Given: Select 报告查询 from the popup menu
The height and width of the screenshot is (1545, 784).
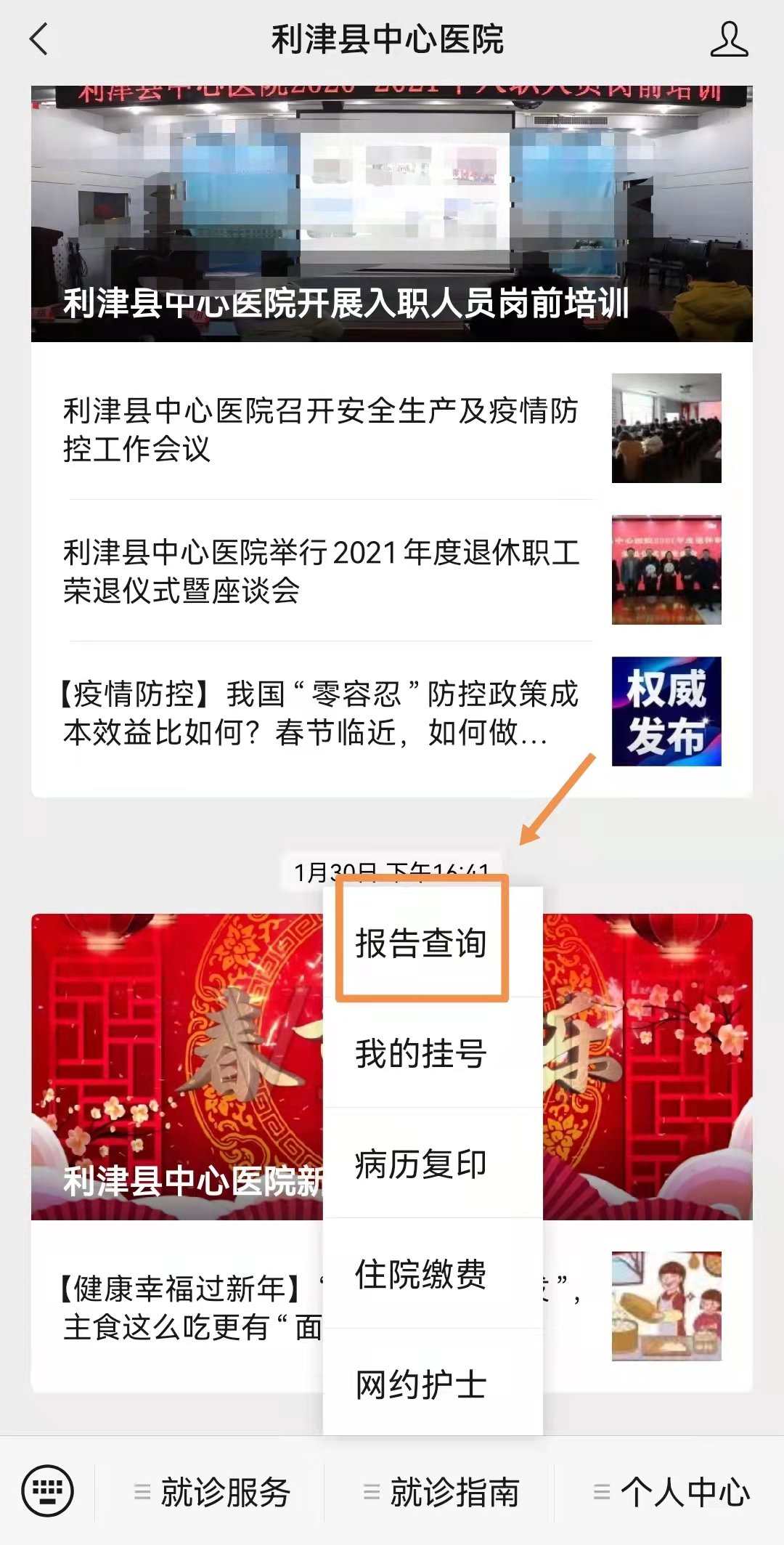Looking at the screenshot, I should pyautogui.click(x=421, y=943).
